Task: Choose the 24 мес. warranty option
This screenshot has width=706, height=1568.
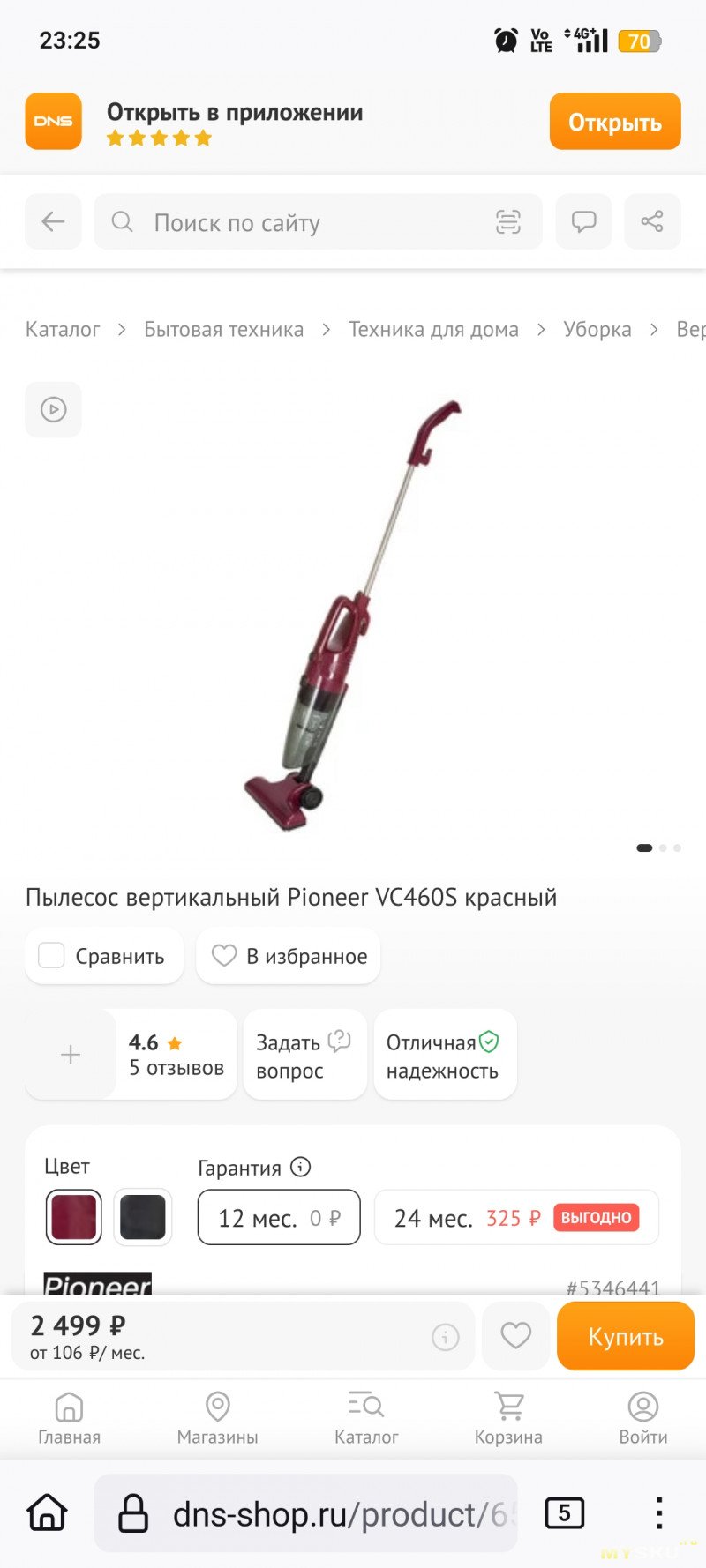Action: pos(515,1218)
